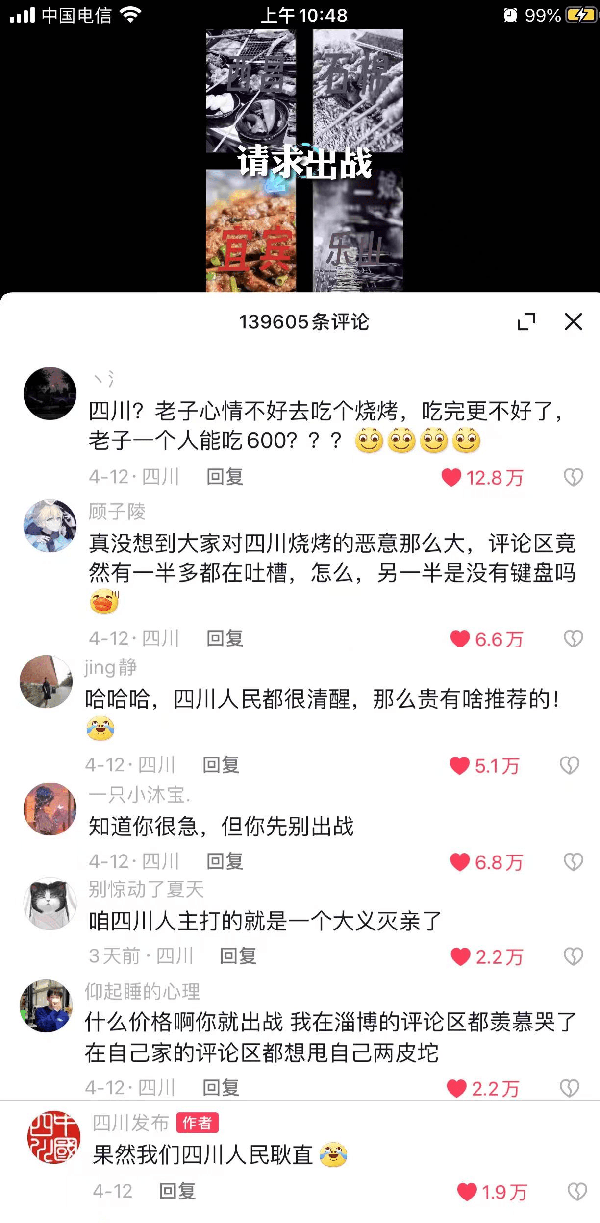Like 别惊动了夏天's comment
This screenshot has width=600, height=1223.
tap(460, 957)
